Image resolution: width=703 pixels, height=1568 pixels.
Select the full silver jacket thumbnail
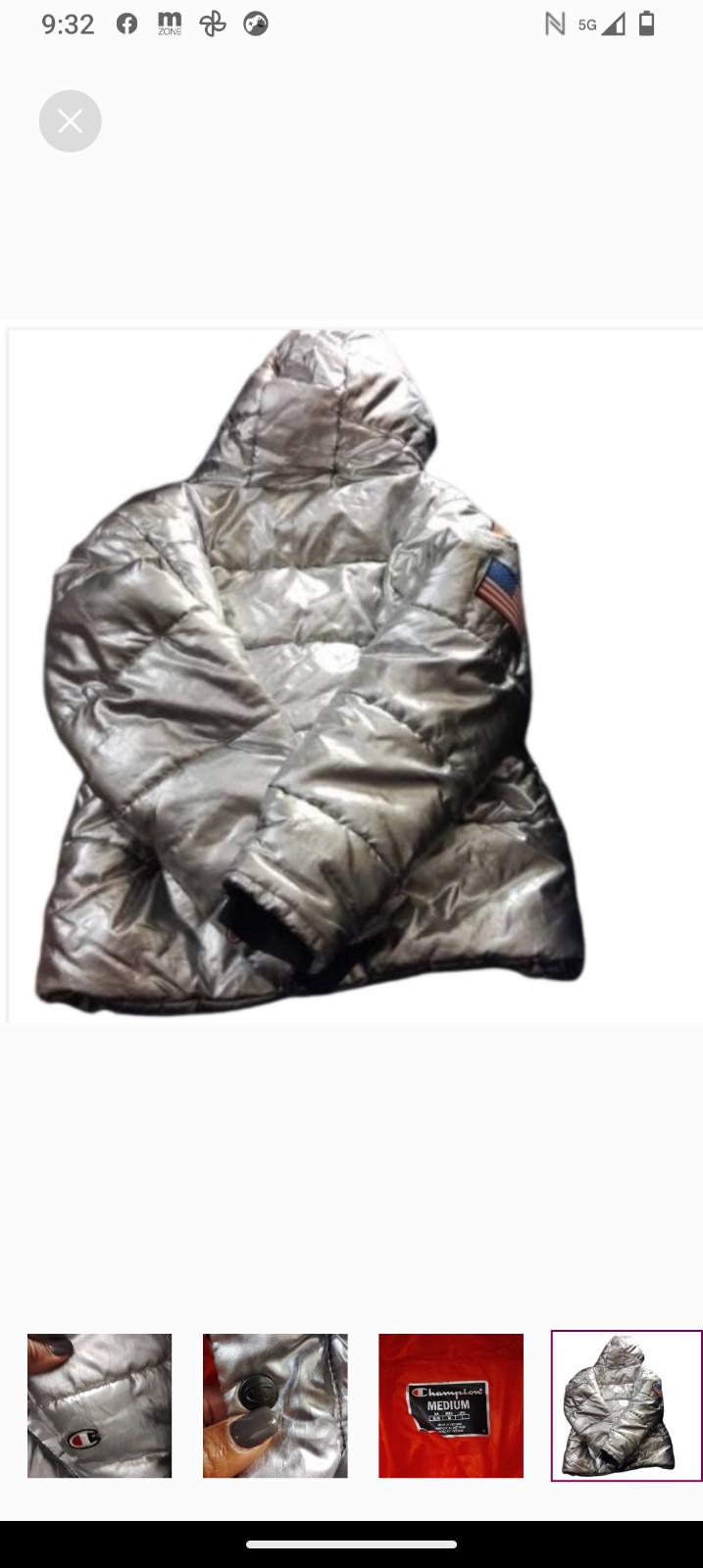pos(627,1405)
